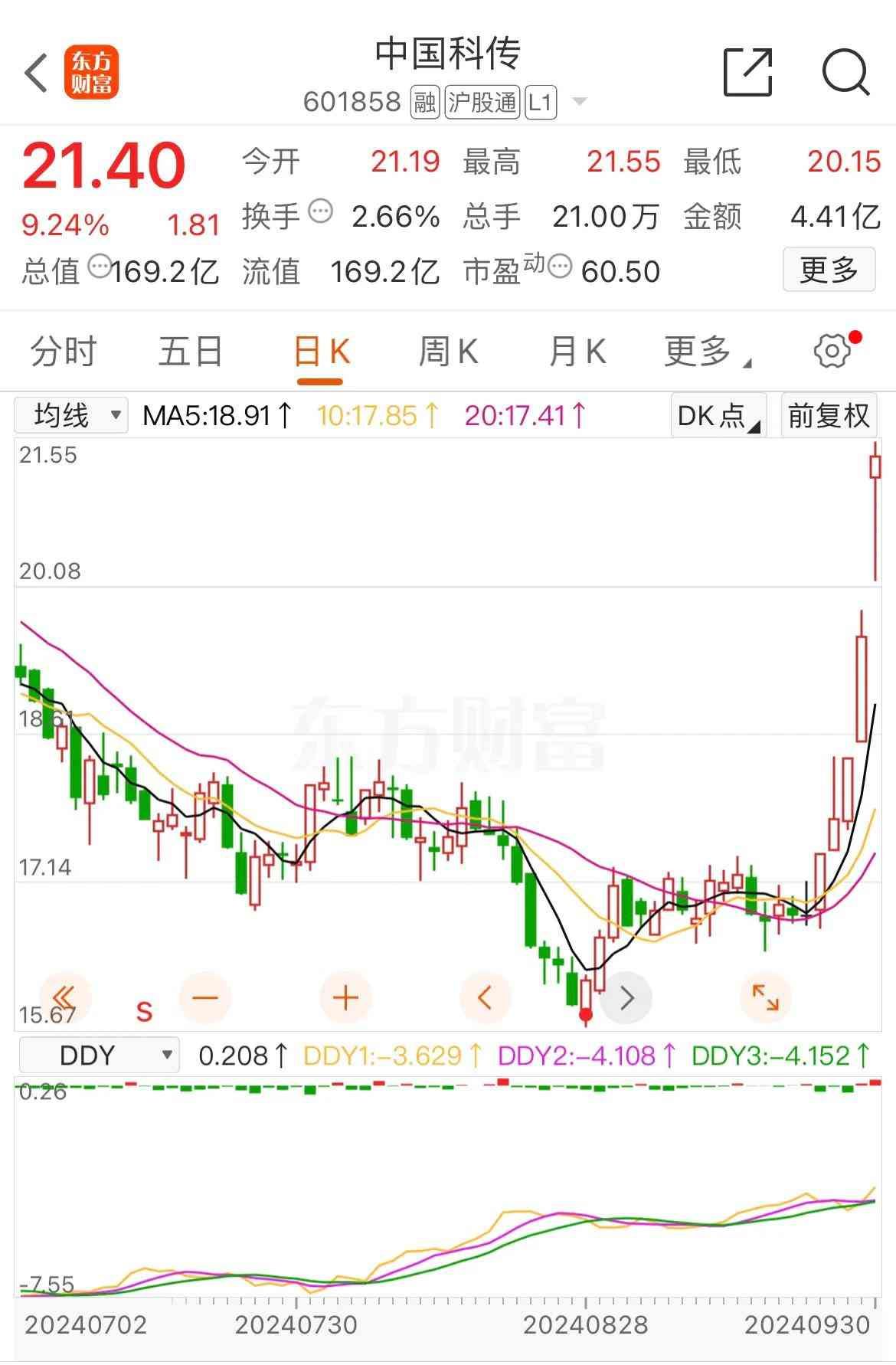Open the DDY sub-indicator dropdown

pyautogui.click(x=100, y=1056)
